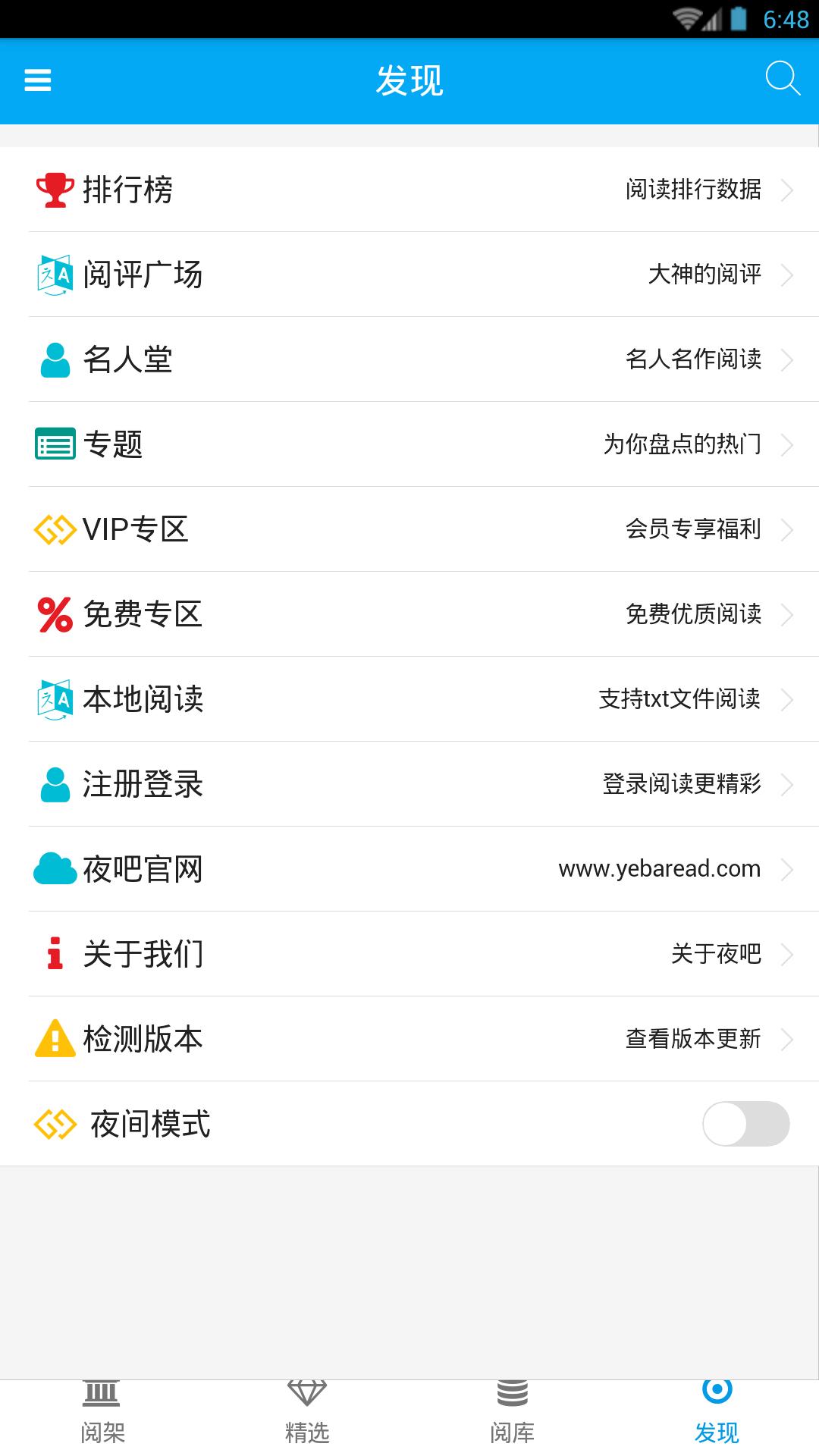Open 注册登录 to sign in
Viewport: 819px width, 1456px height.
pyautogui.click(x=409, y=784)
